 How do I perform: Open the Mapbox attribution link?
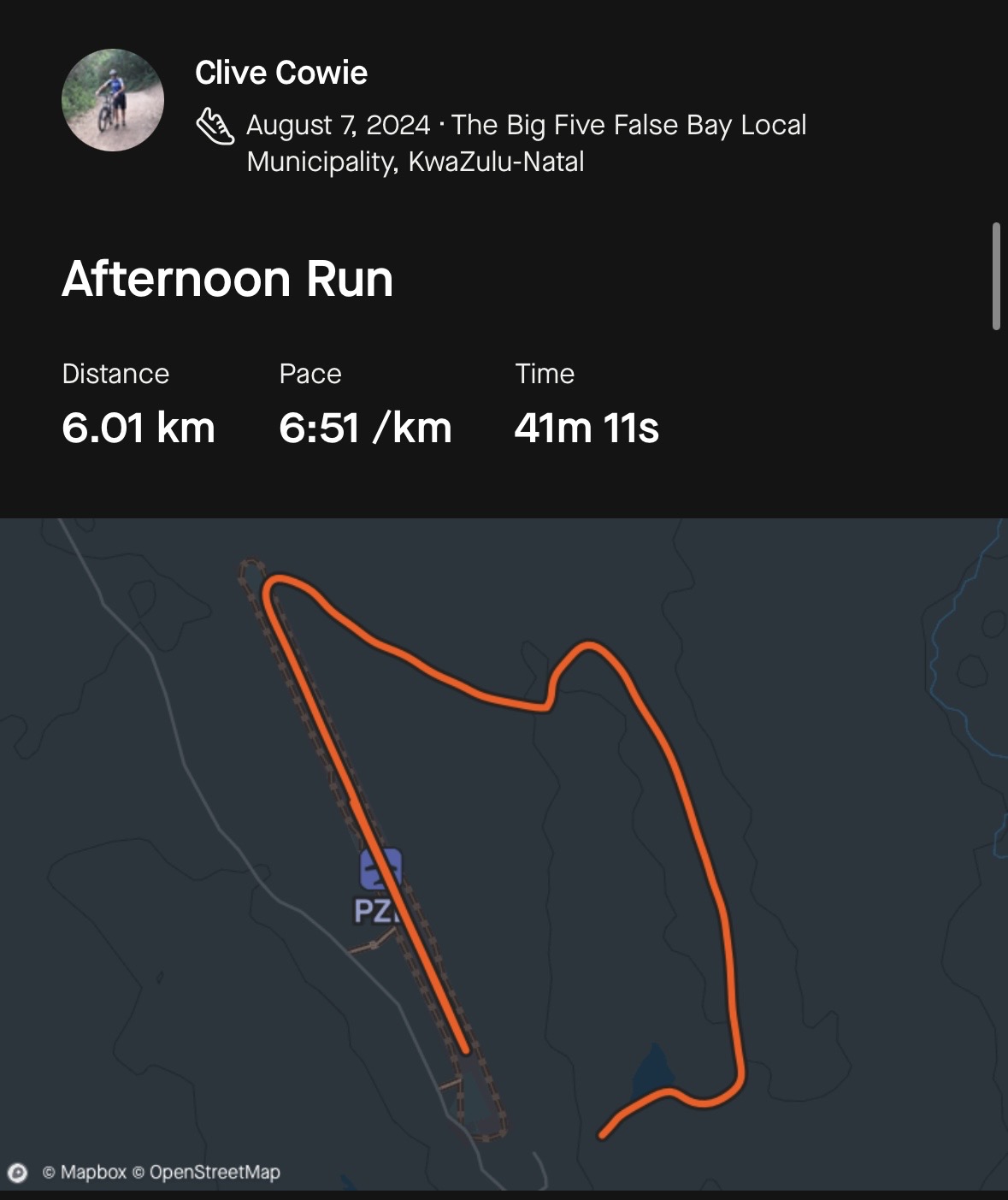click(85, 1172)
